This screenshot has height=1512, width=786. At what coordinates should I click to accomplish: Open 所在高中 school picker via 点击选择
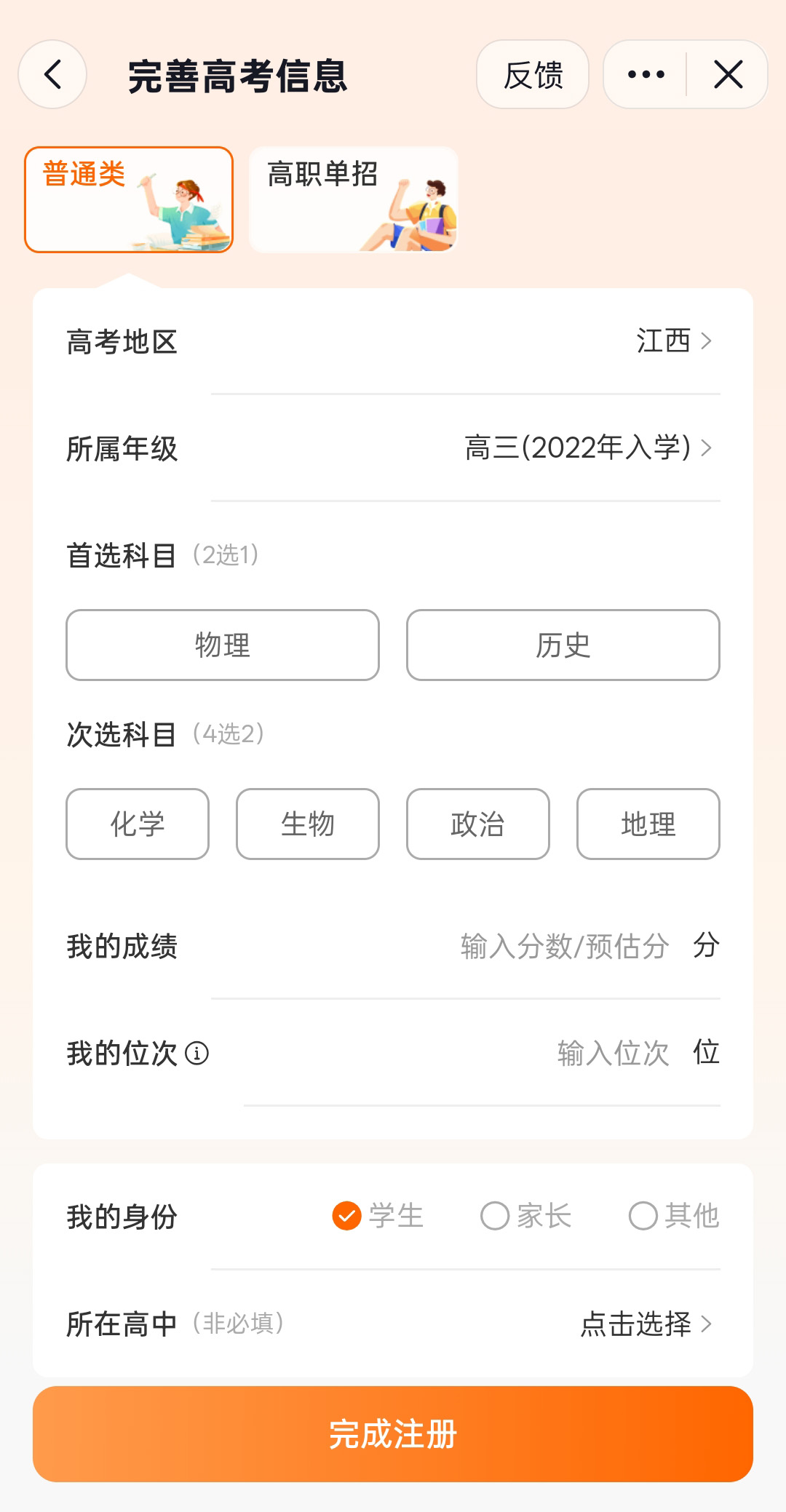point(640,1324)
